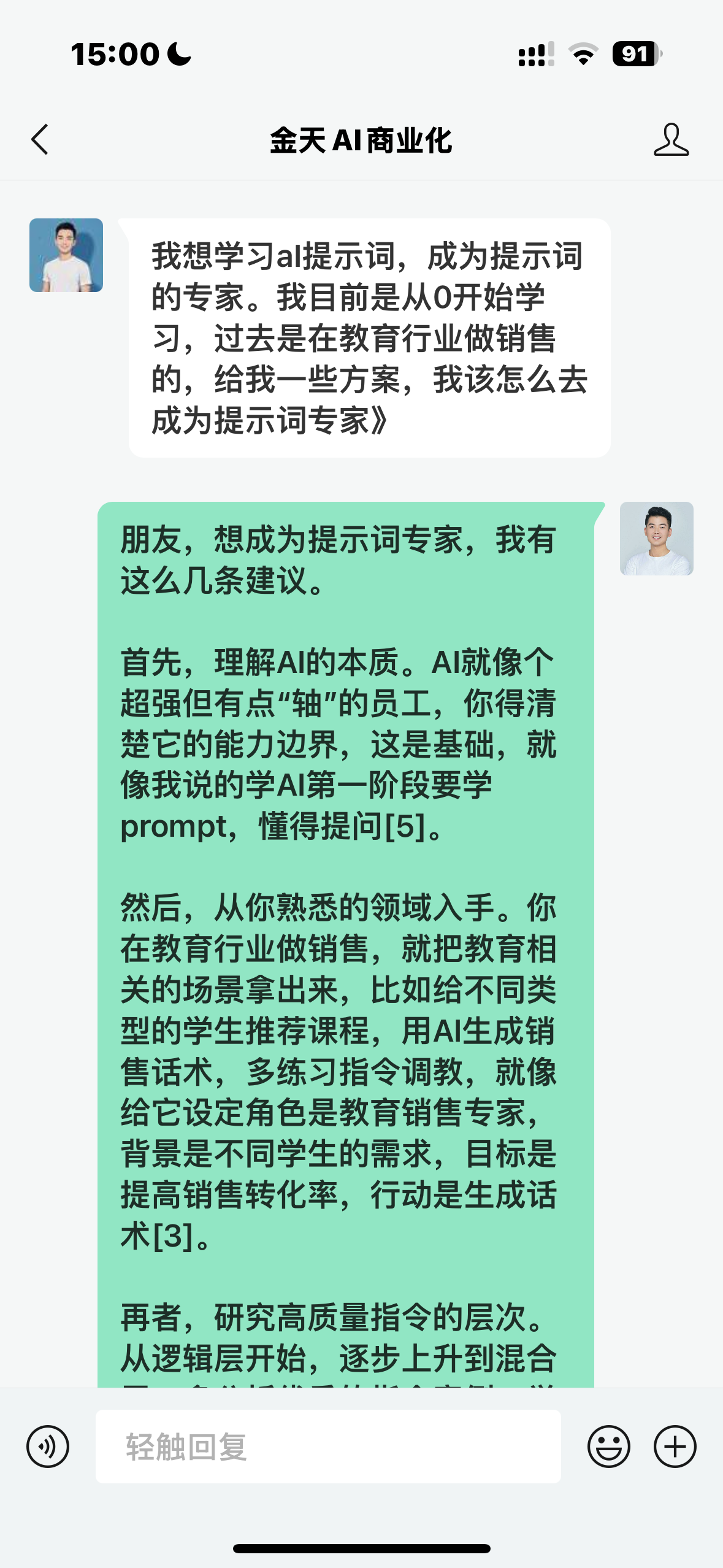The image size is (723, 1568).
Task: Tap the avatar beside the green reply
Action: [x=656, y=539]
